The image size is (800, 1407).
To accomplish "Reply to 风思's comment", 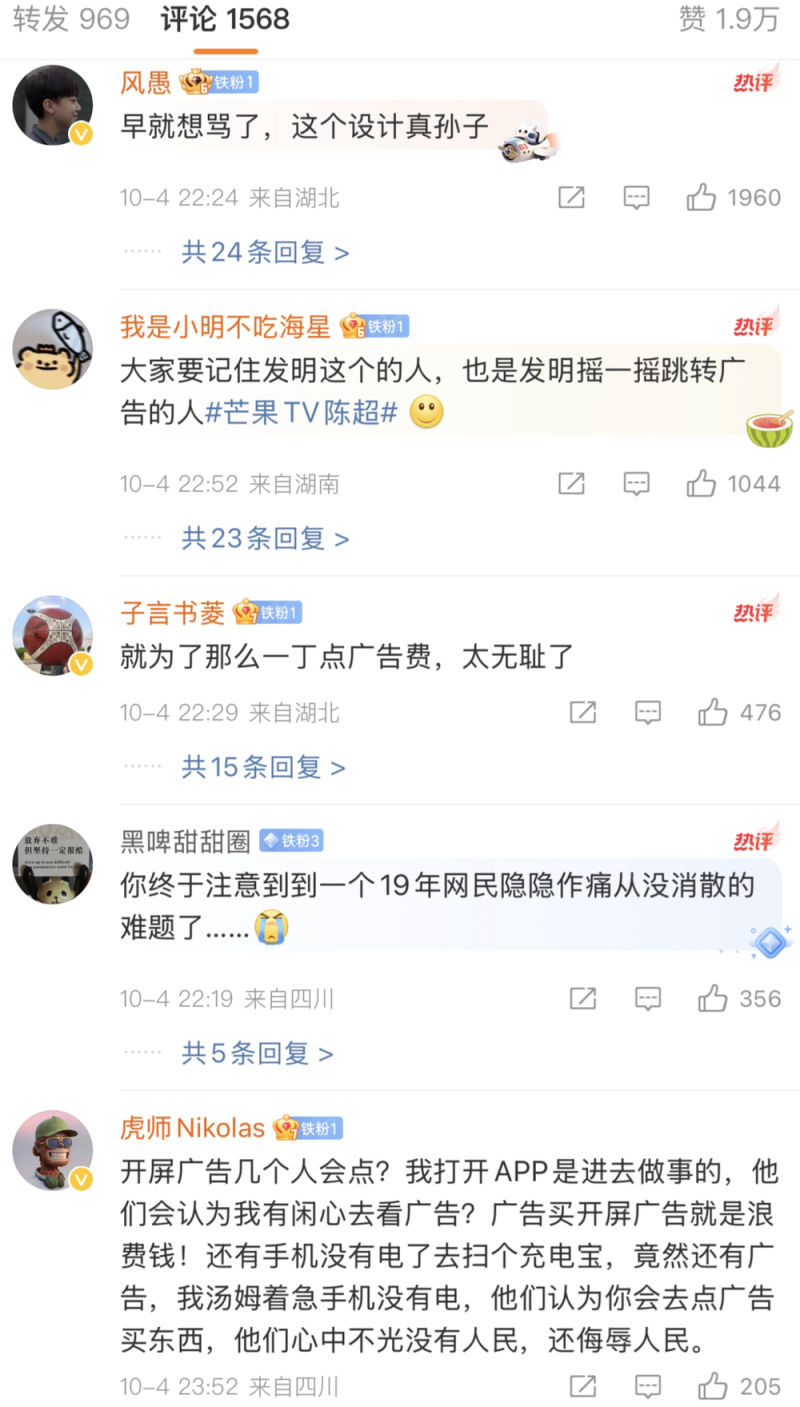I will click(x=637, y=198).
